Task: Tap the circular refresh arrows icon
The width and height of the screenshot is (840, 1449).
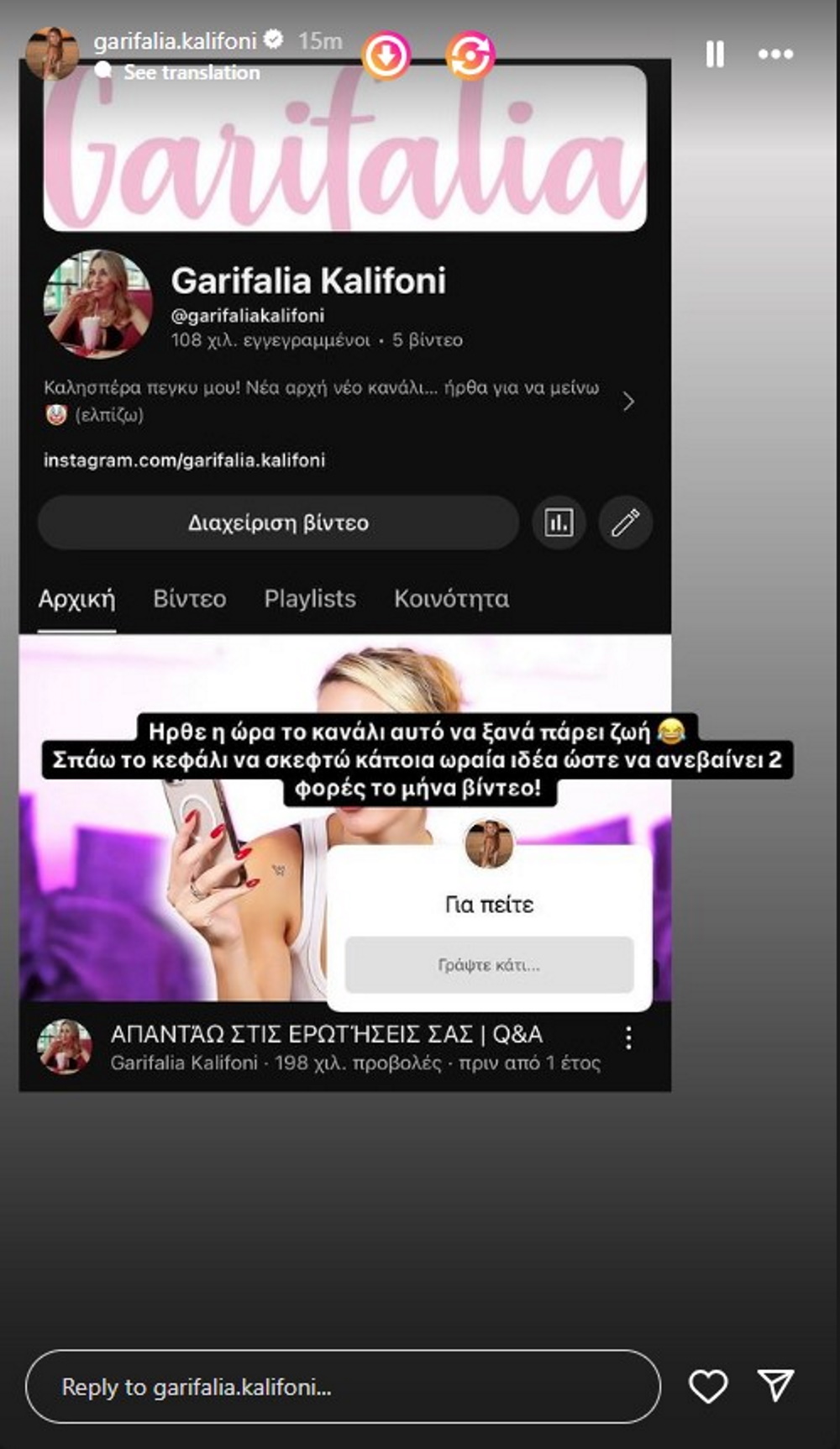Action: (470, 55)
